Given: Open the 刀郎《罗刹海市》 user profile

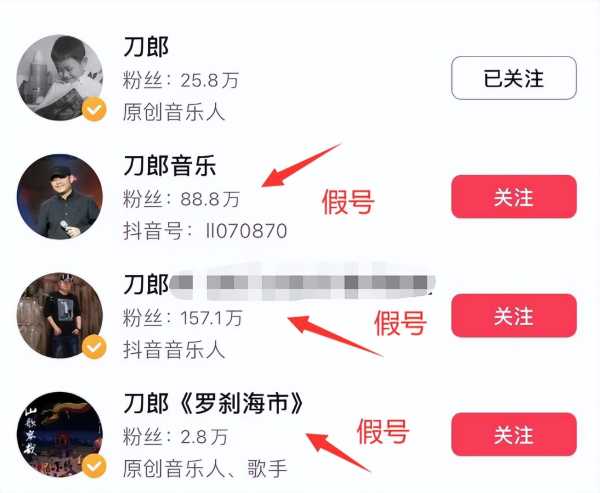Looking at the screenshot, I should pos(62,434).
